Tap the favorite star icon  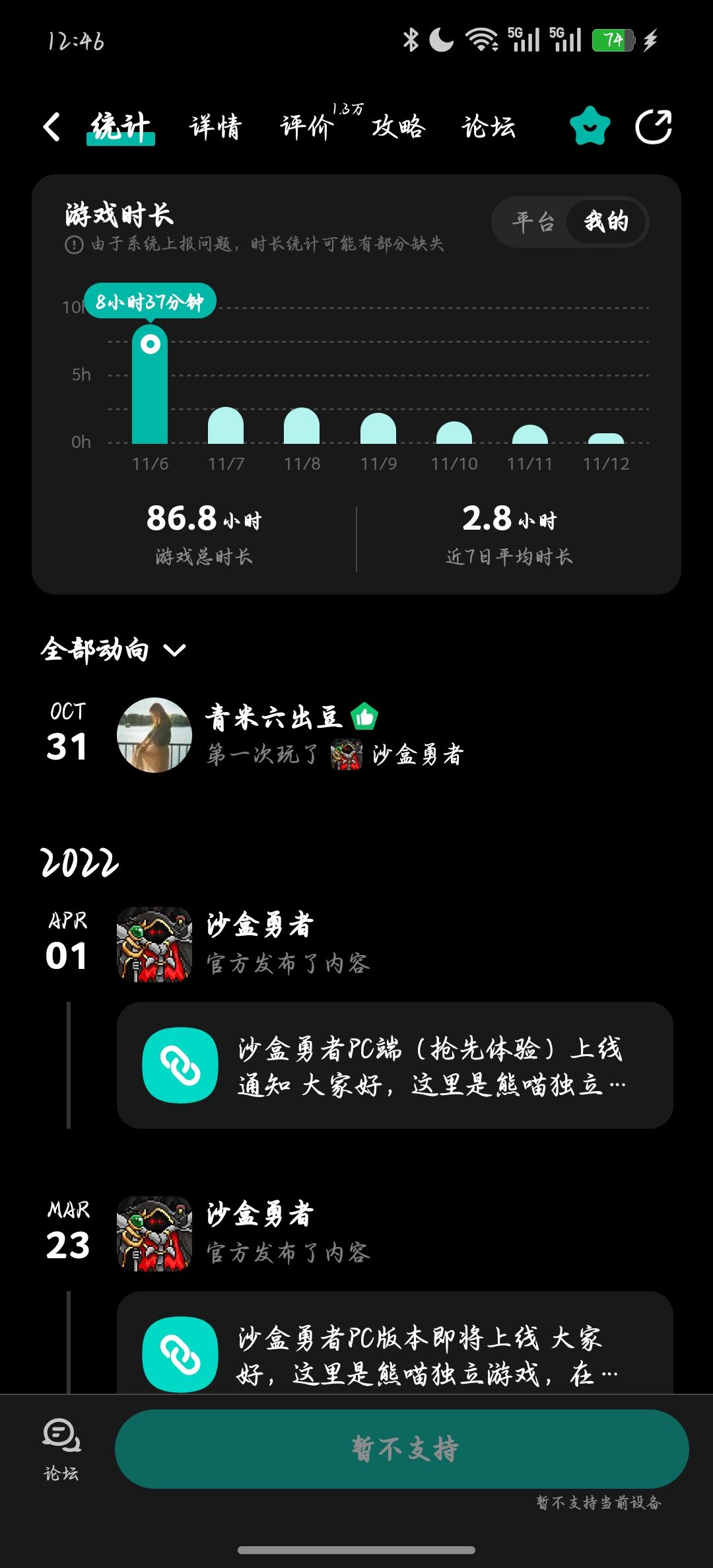[x=590, y=125]
